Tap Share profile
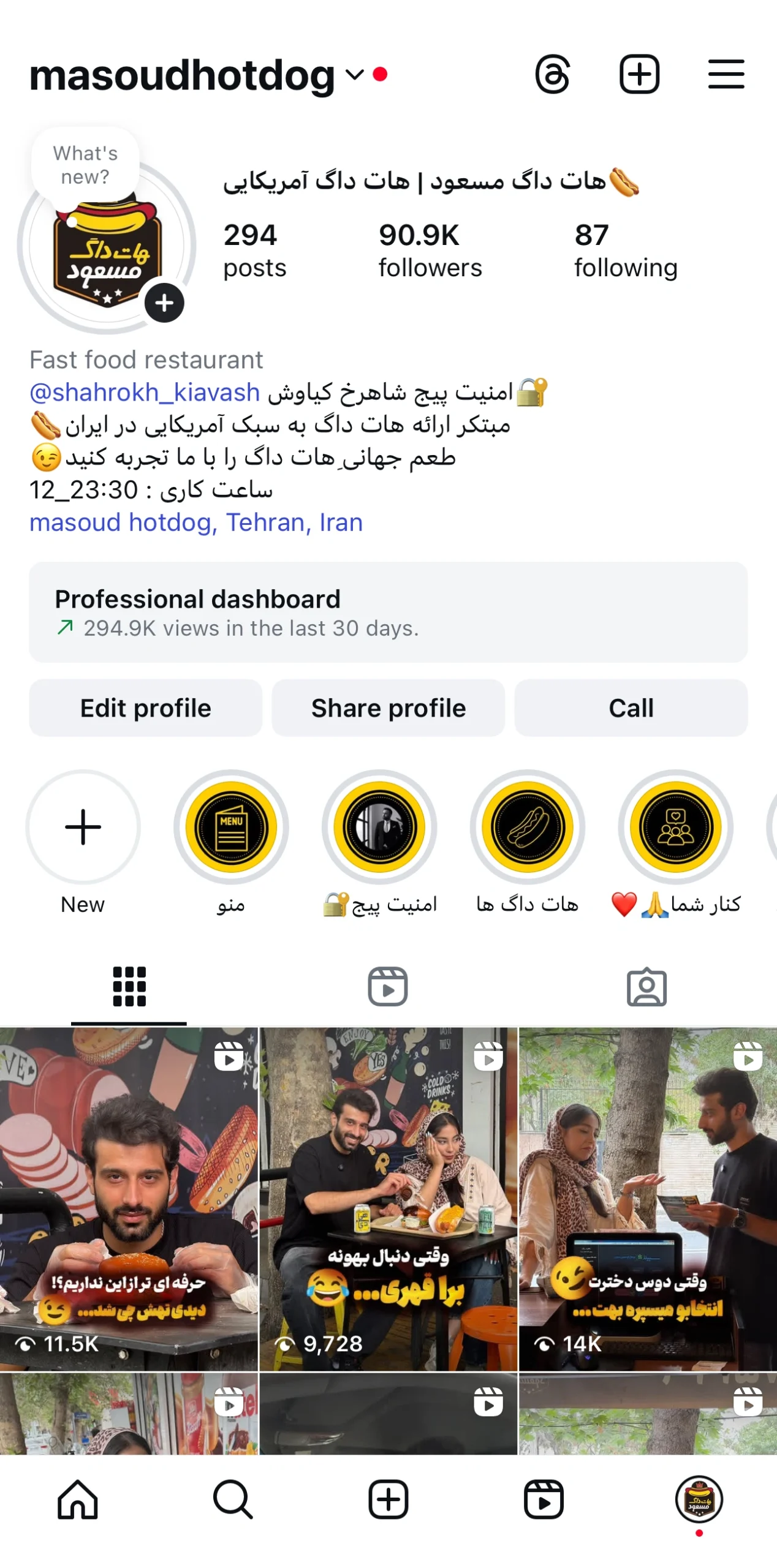This screenshot has height=1568, width=777. (x=388, y=707)
